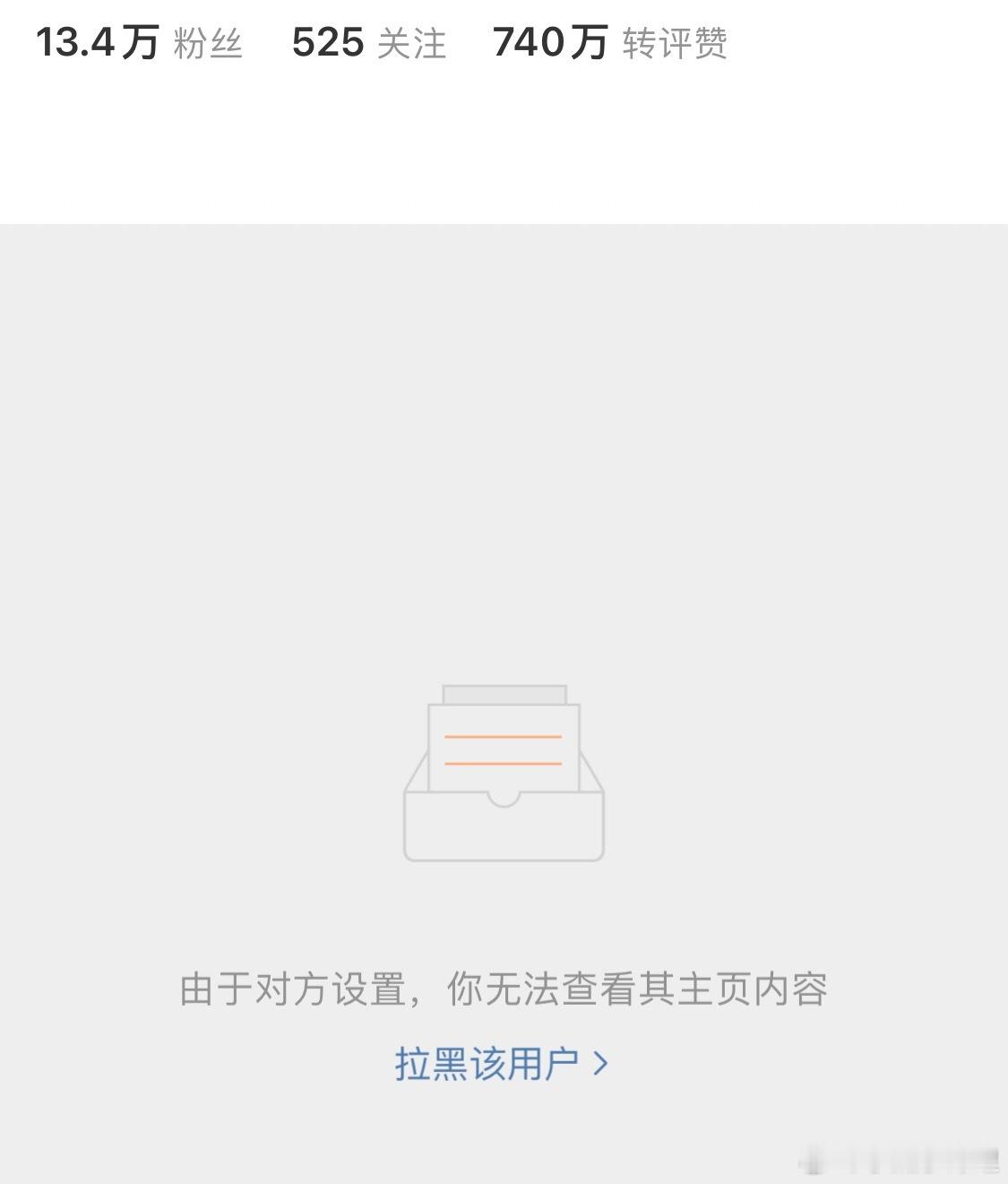
Task: Tap the restriction notice 由于对方设置 message
Action: point(504,990)
